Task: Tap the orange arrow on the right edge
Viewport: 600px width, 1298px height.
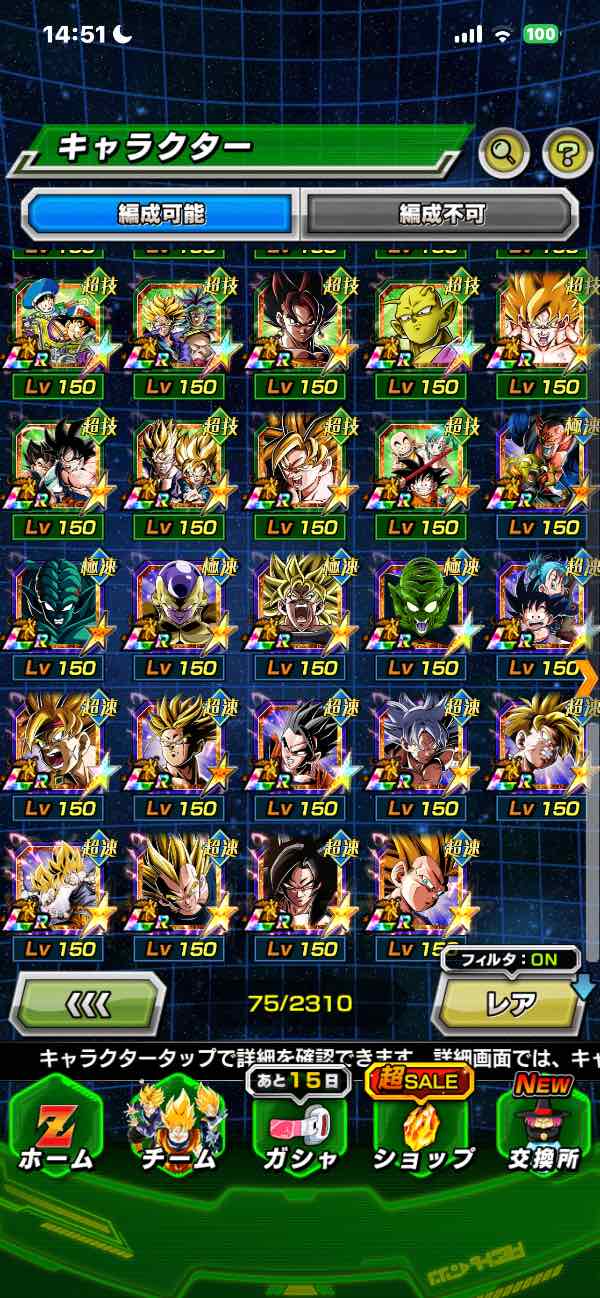Action: point(587,677)
